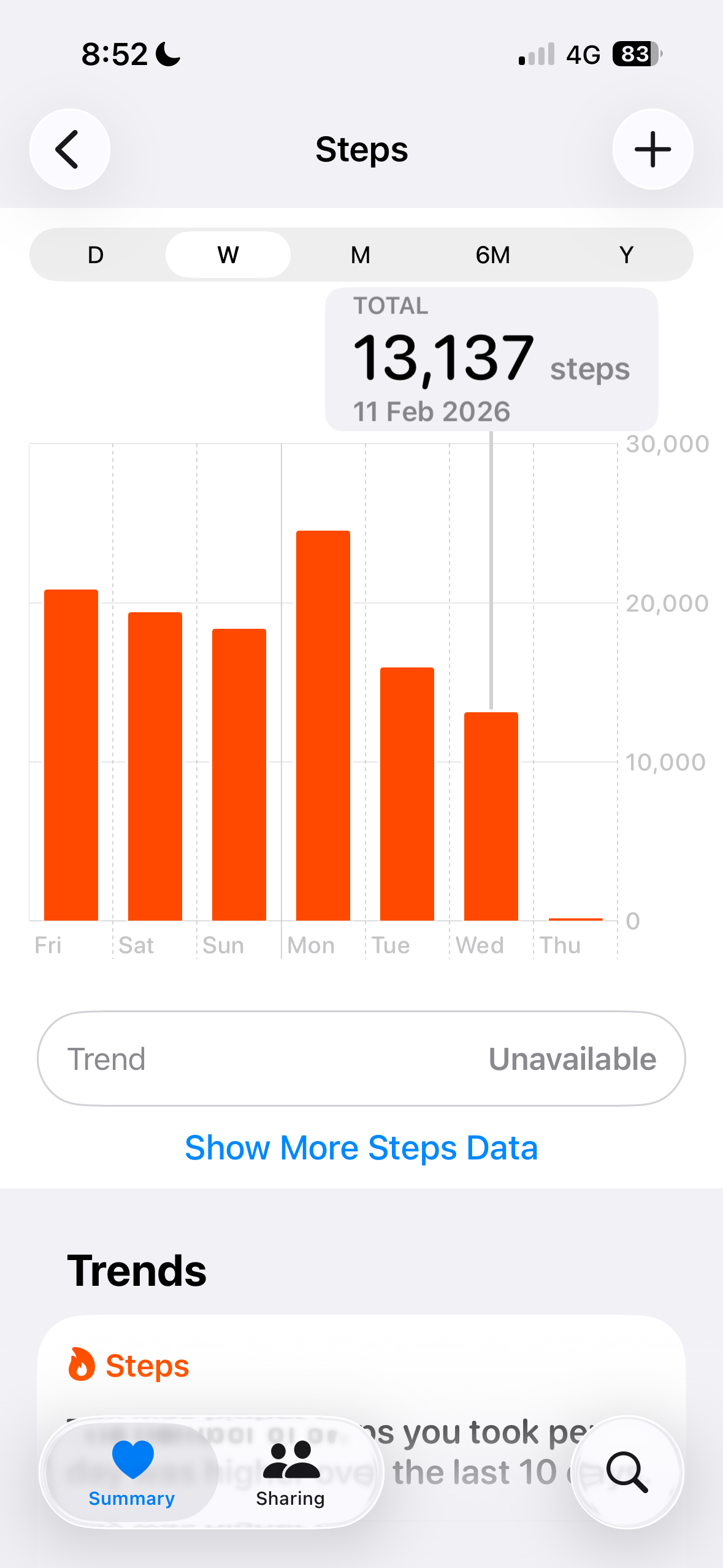This screenshot has height=1568, width=723.
Task: Open the Trend Unavailable row
Action: point(361,1059)
